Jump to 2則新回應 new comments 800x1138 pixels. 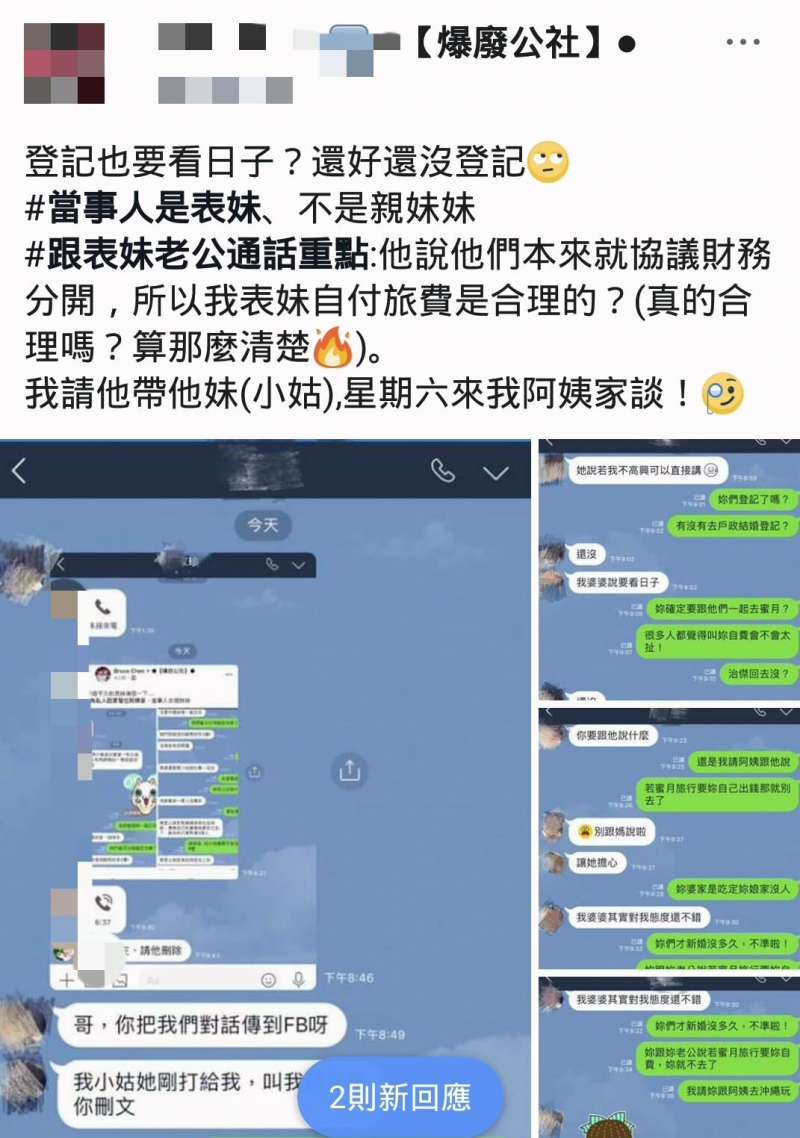[x=400, y=1097]
